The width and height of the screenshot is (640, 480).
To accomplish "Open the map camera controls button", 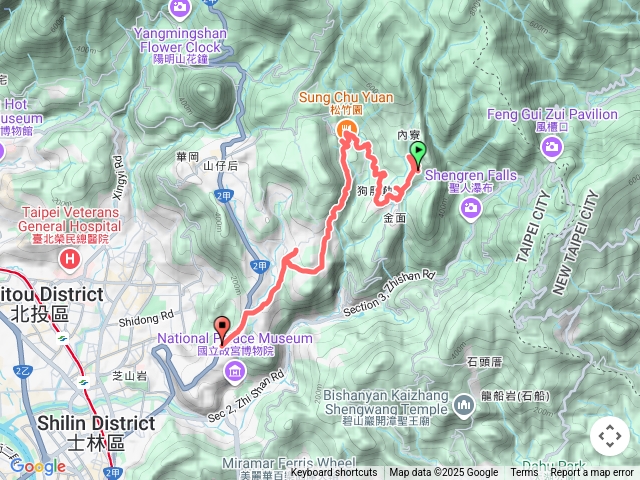I will pos(609,436).
